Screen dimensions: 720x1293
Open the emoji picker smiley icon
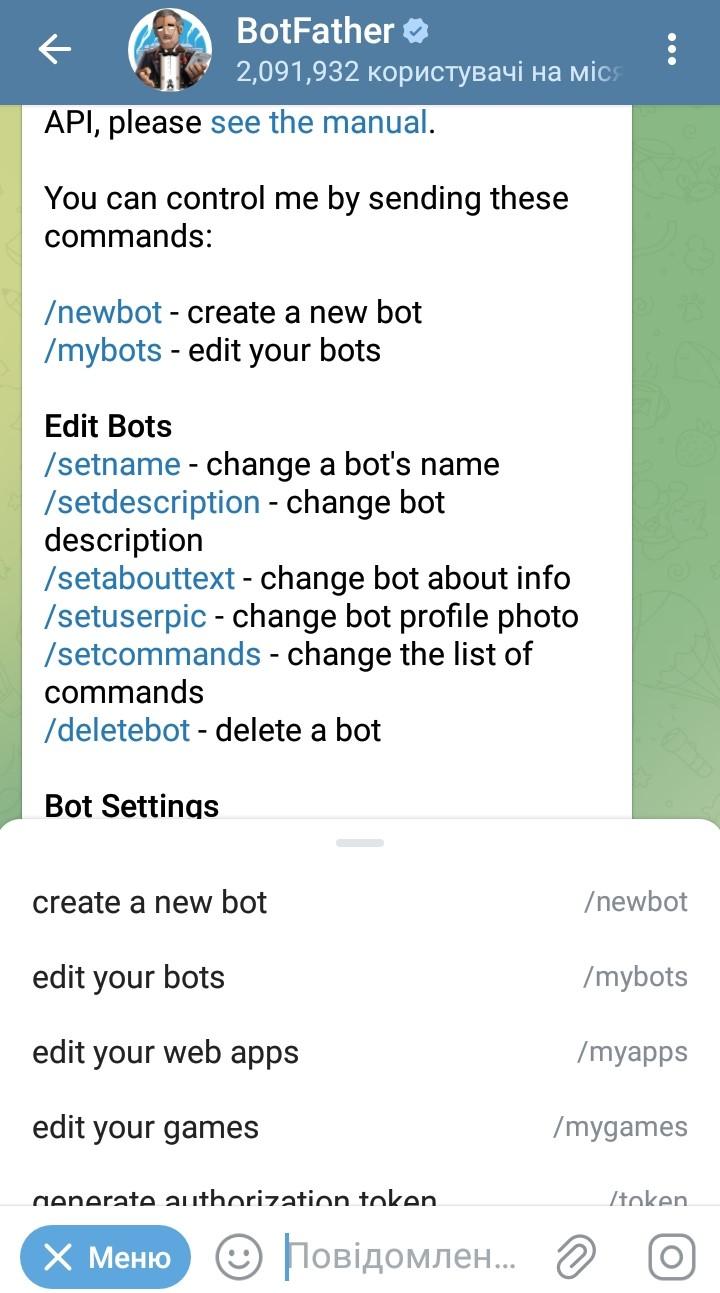click(x=239, y=1257)
